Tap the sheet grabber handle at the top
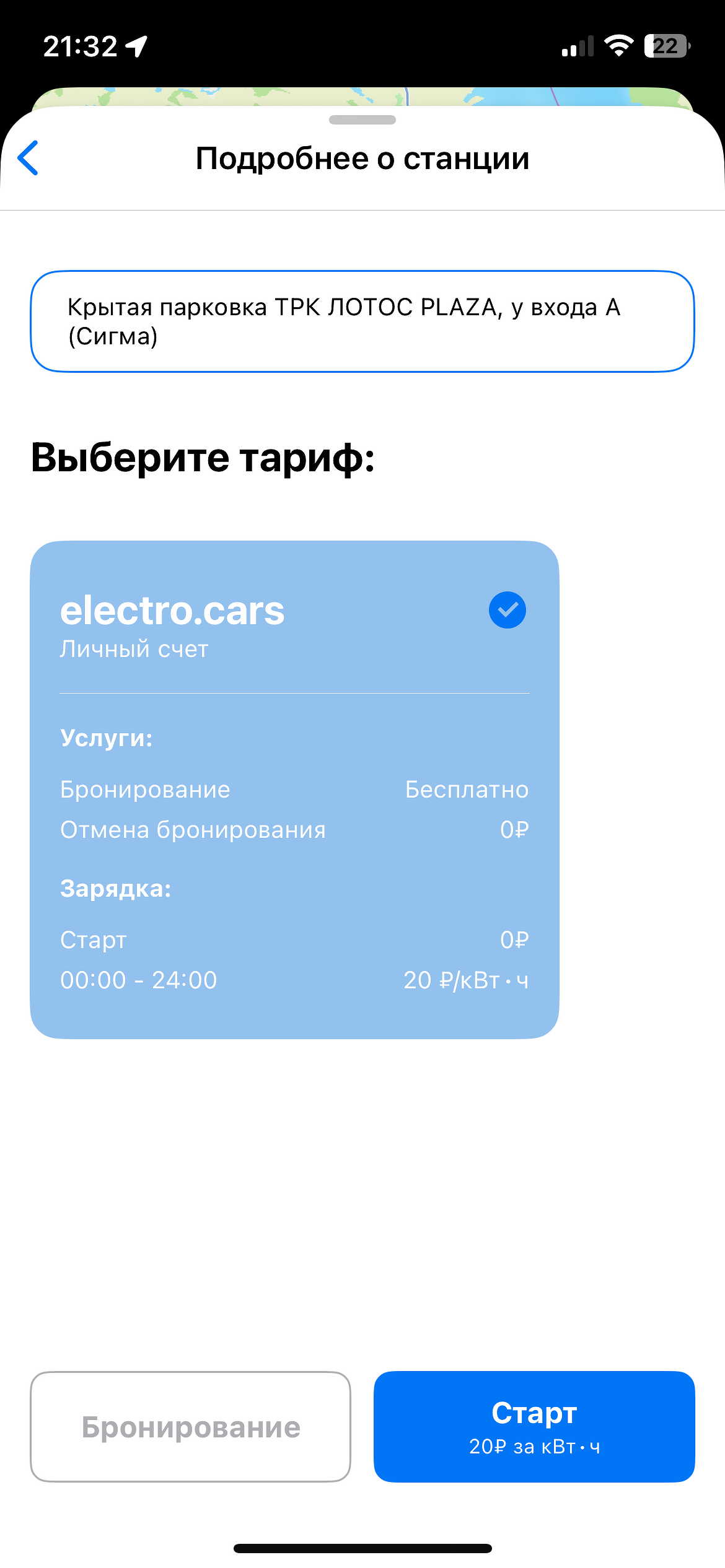Image resolution: width=725 pixels, height=1568 pixels. [x=362, y=120]
